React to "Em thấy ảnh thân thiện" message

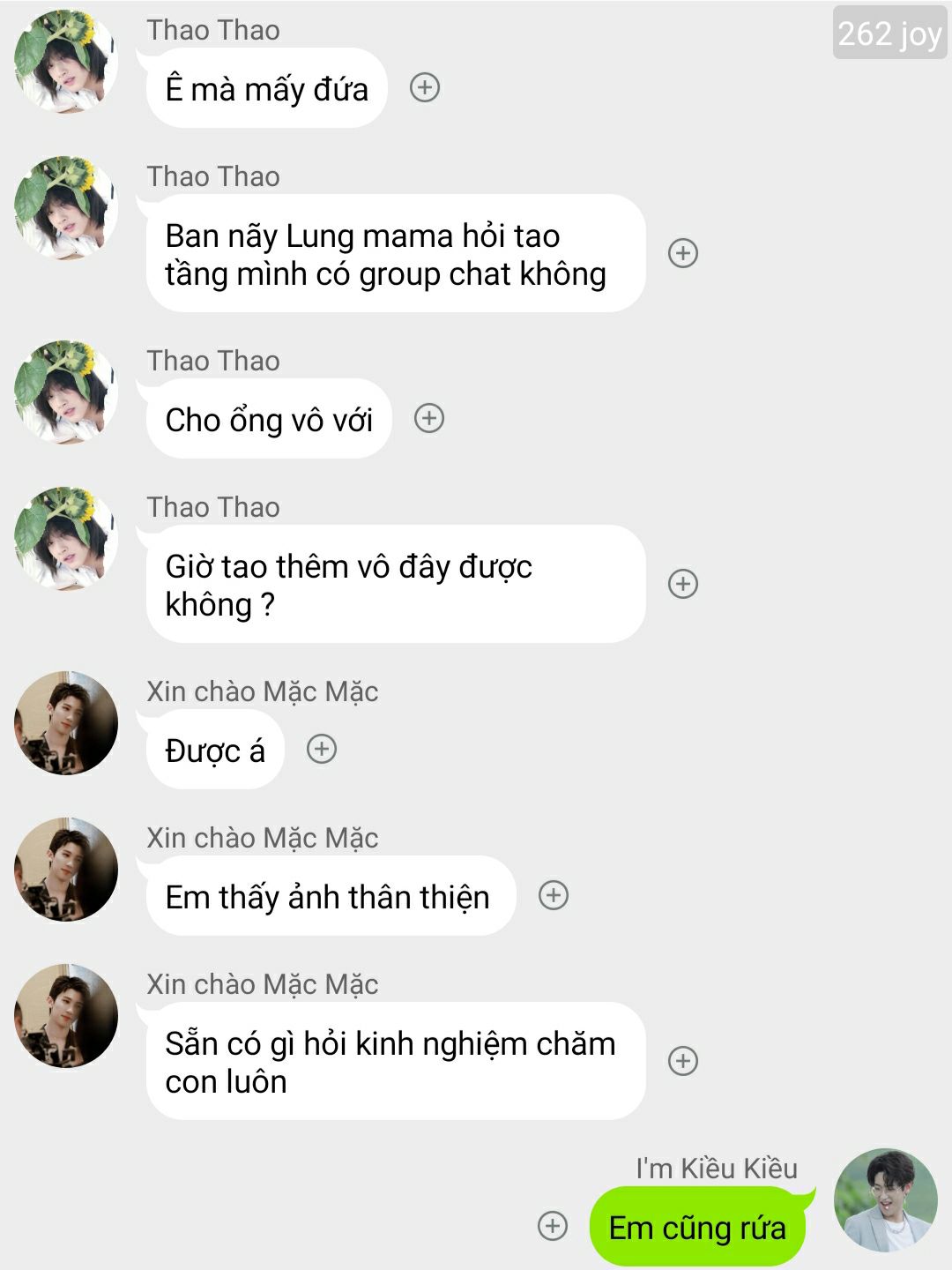tap(554, 895)
